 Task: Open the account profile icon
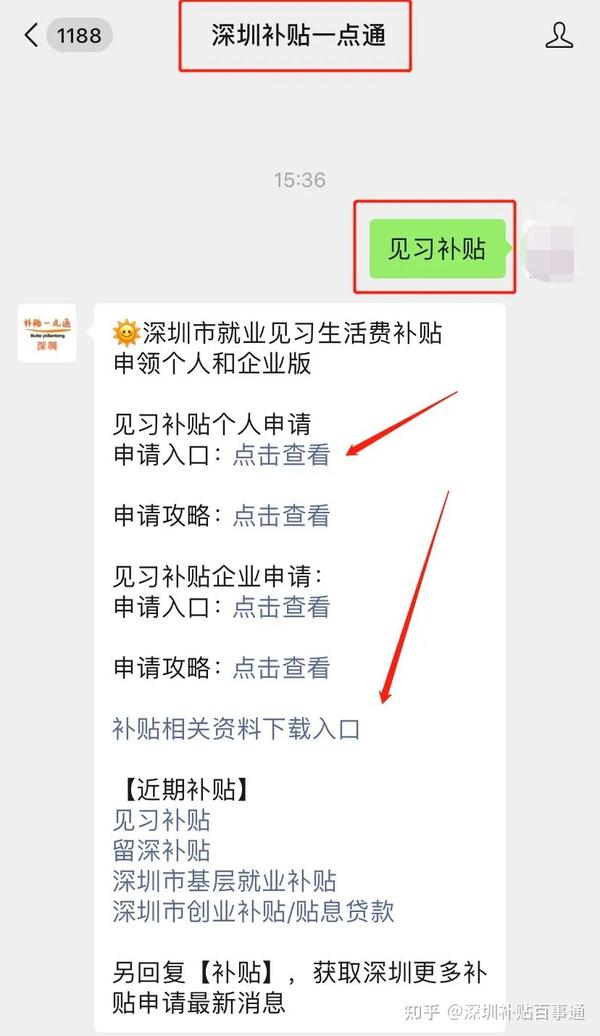558,36
